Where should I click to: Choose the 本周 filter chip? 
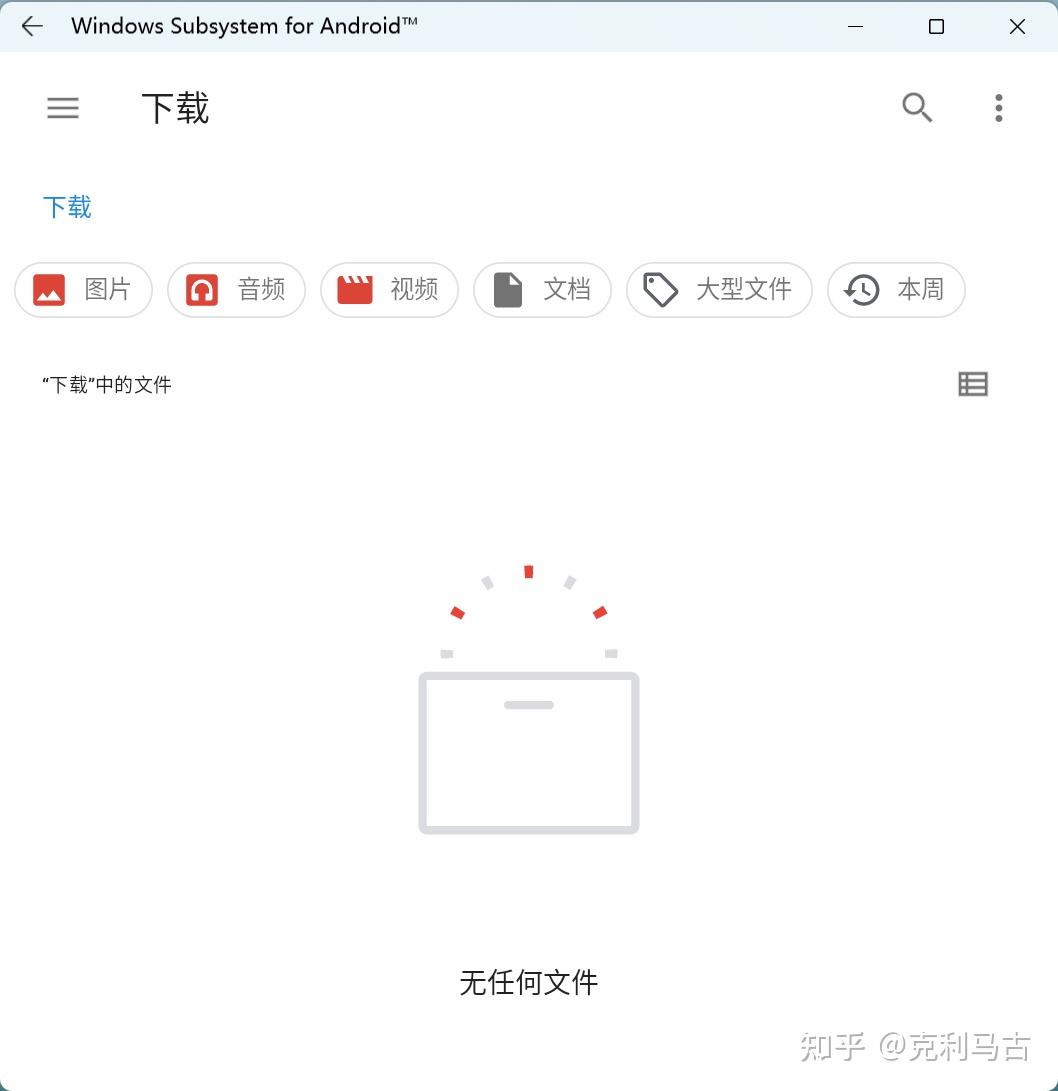[896, 290]
